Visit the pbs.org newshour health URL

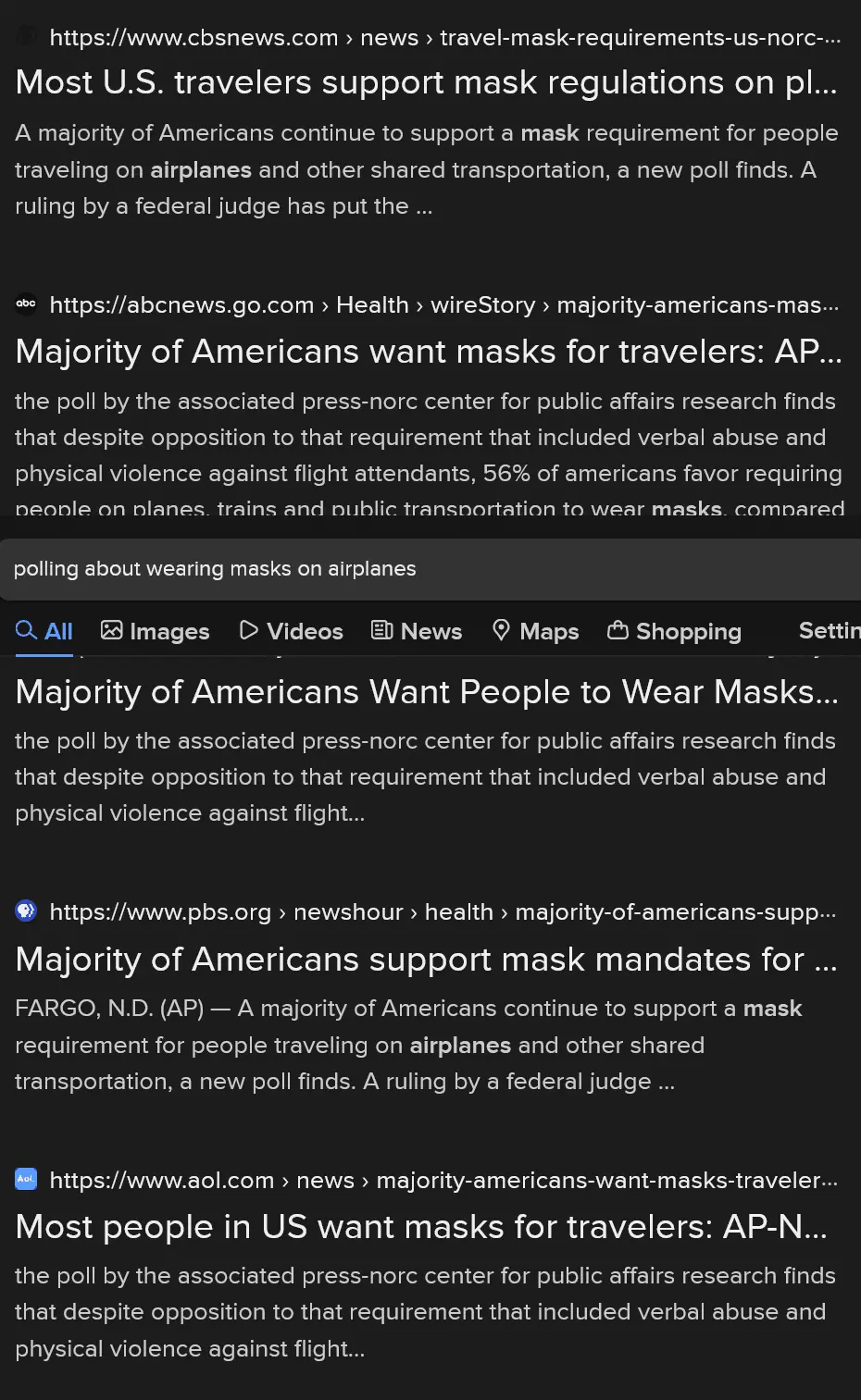point(441,912)
